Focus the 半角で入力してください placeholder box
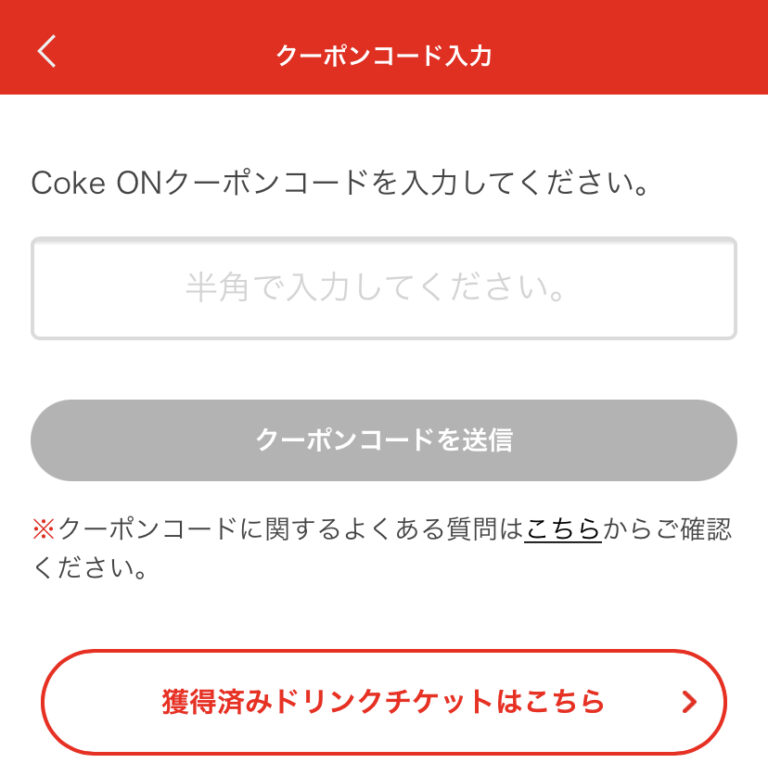Image resolution: width=768 pixels, height=776 pixels. click(x=384, y=289)
